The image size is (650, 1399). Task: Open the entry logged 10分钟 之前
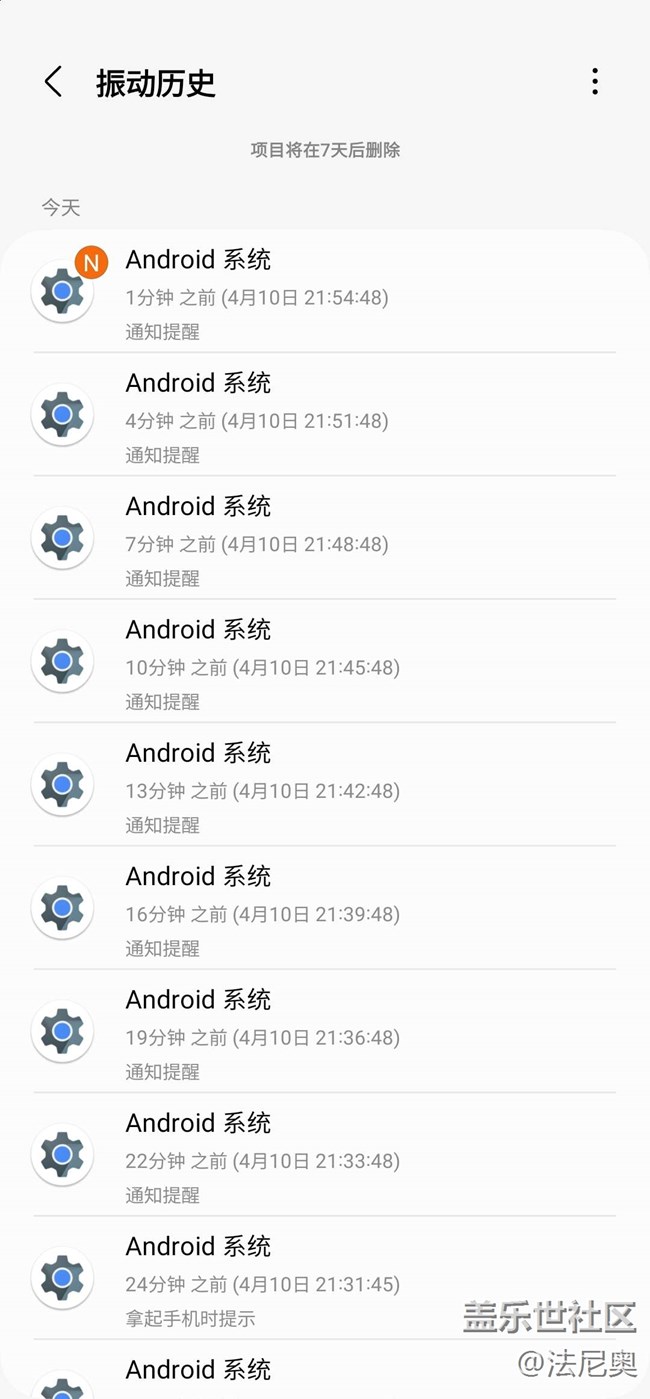click(325, 663)
